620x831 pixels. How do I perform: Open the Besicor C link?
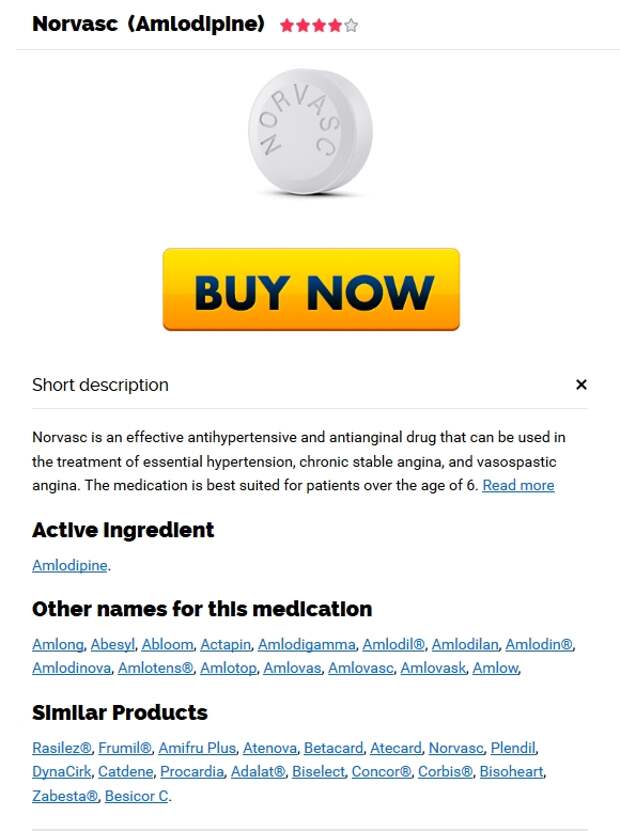(x=137, y=796)
